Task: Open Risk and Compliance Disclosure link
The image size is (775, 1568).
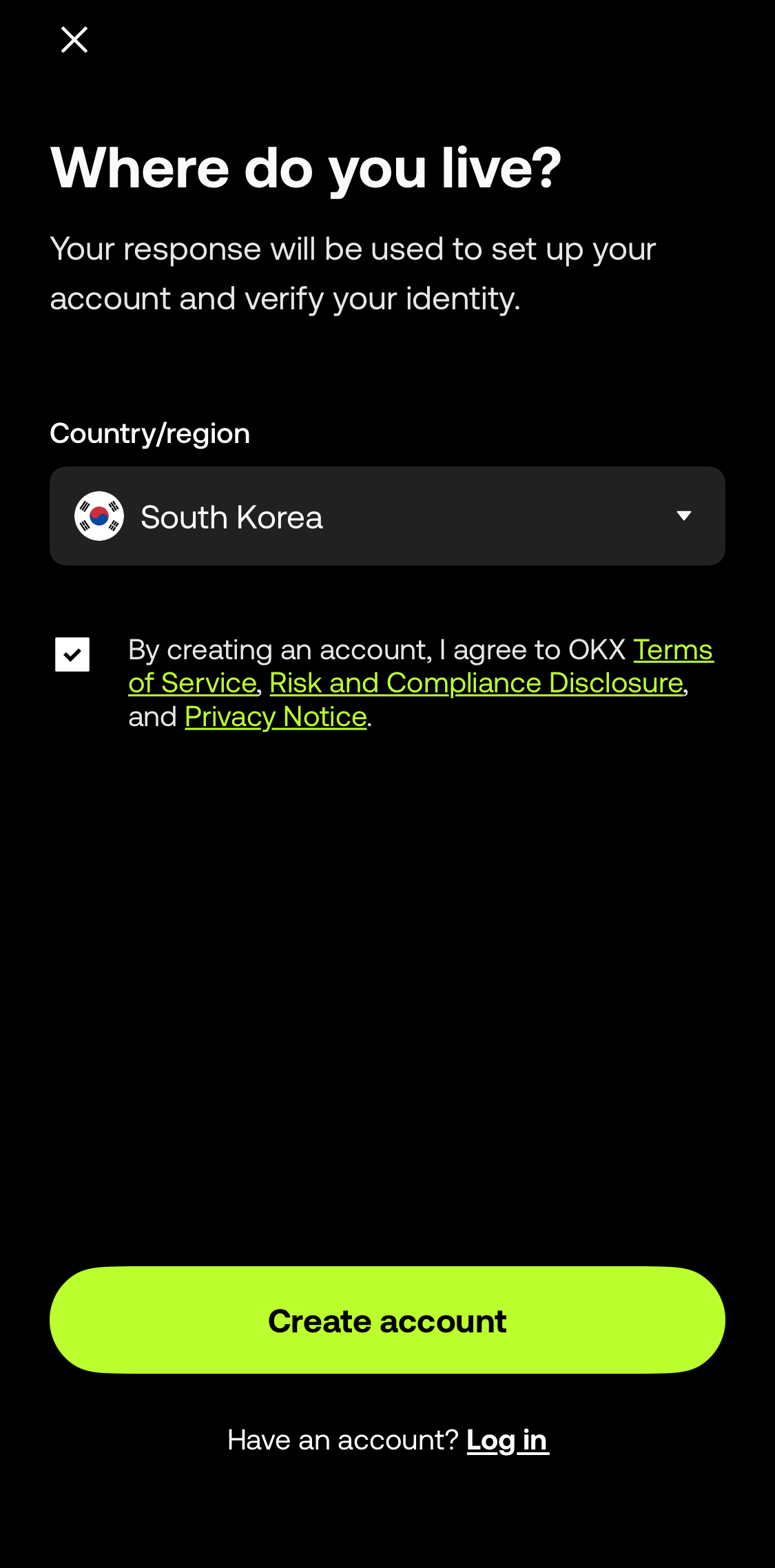Action: [476, 683]
